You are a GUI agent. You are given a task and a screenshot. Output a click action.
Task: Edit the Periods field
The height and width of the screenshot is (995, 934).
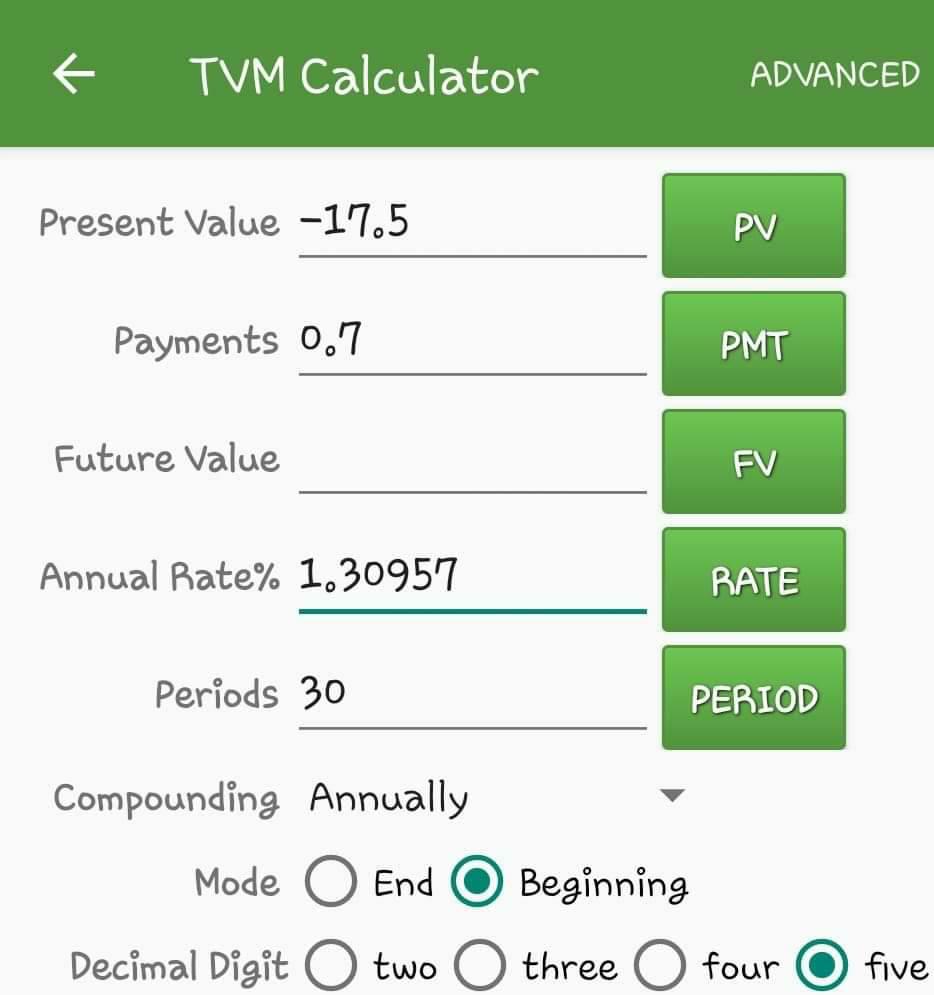click(472, 694)
